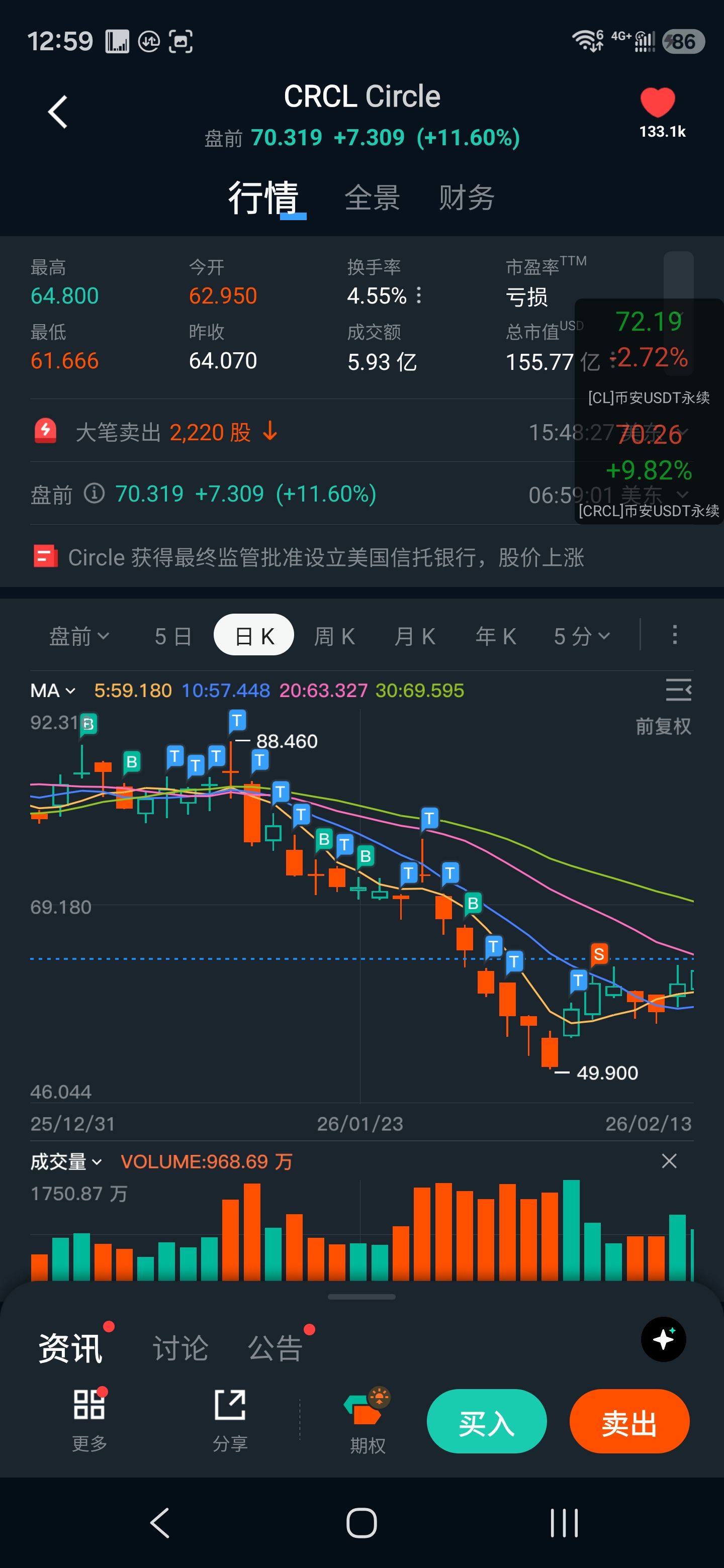
Task: Expand the 盘前 chart period dropdown
Action: (79, 636)
